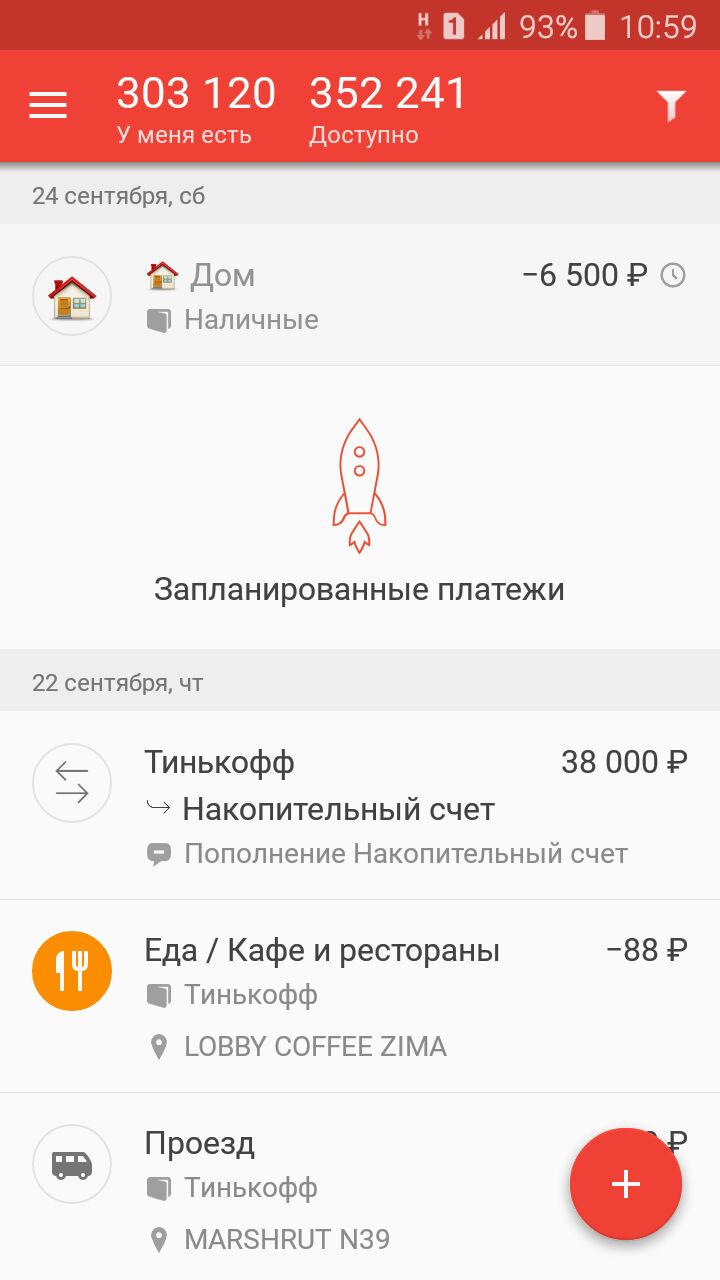View the Доступно balance 352 241
Screen dimensions: 720x1280
[x=388, y=108]
